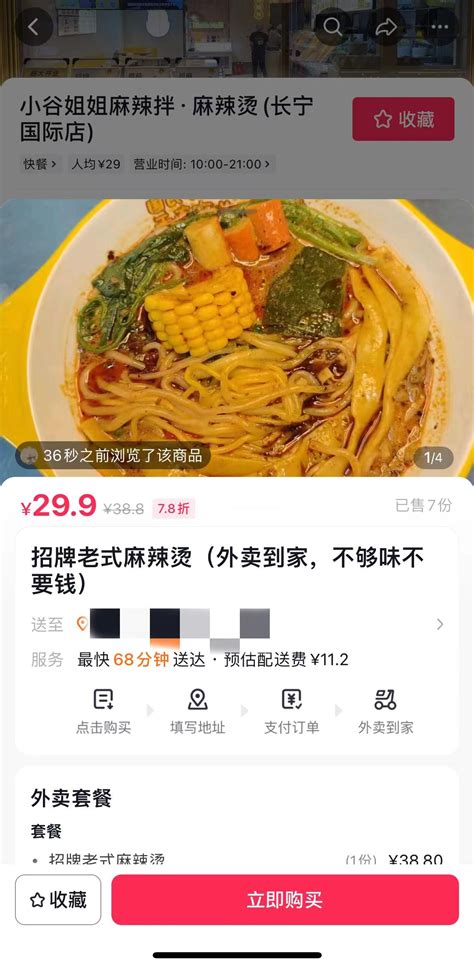Change the delivery address in 送至 row

click(x=237, y=624)
